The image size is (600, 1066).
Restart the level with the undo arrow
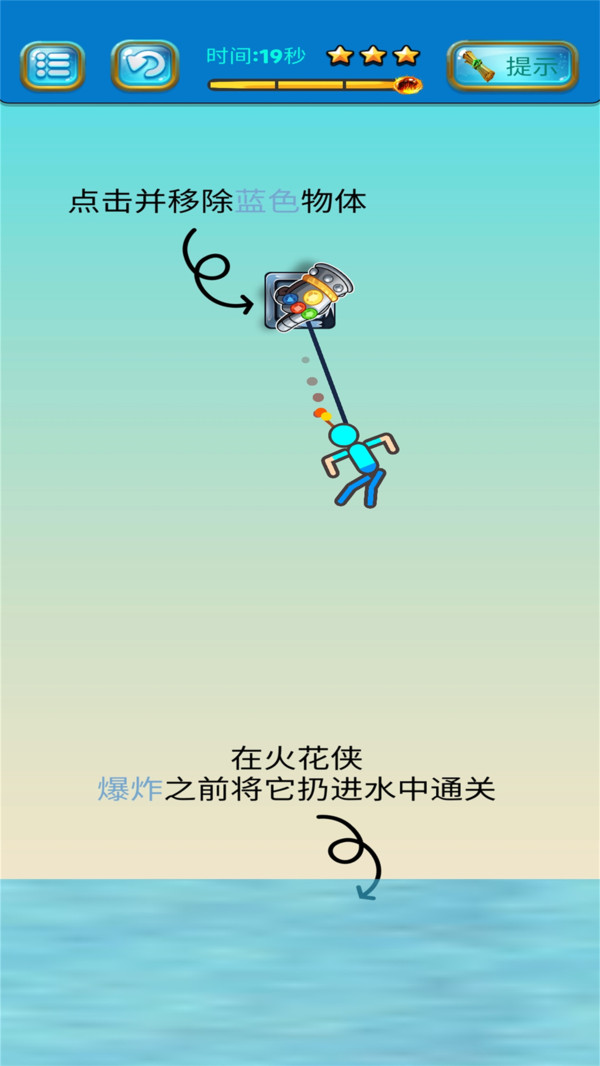tap(144, 66)
